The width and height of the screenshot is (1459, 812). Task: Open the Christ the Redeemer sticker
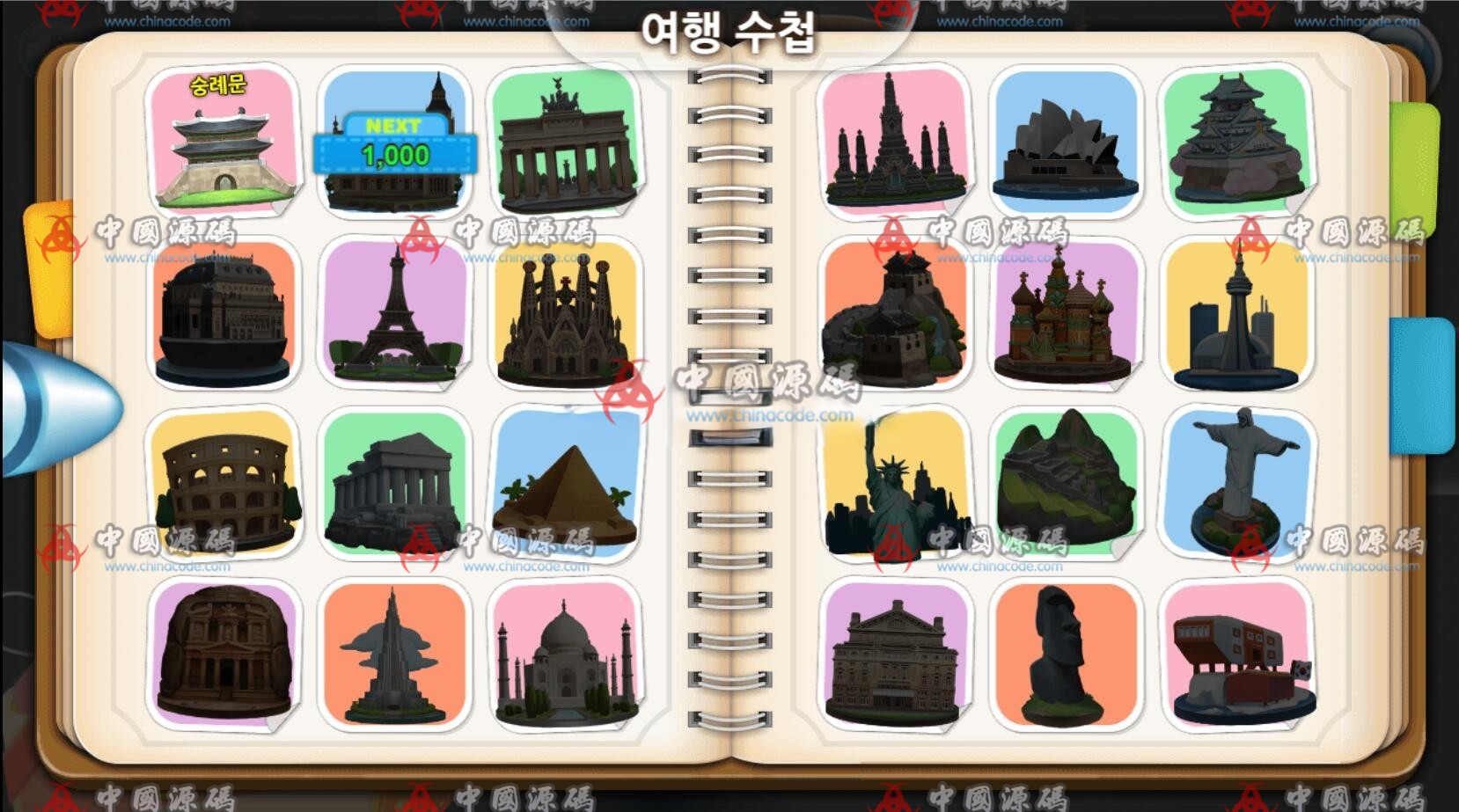tap(1239, 482)
